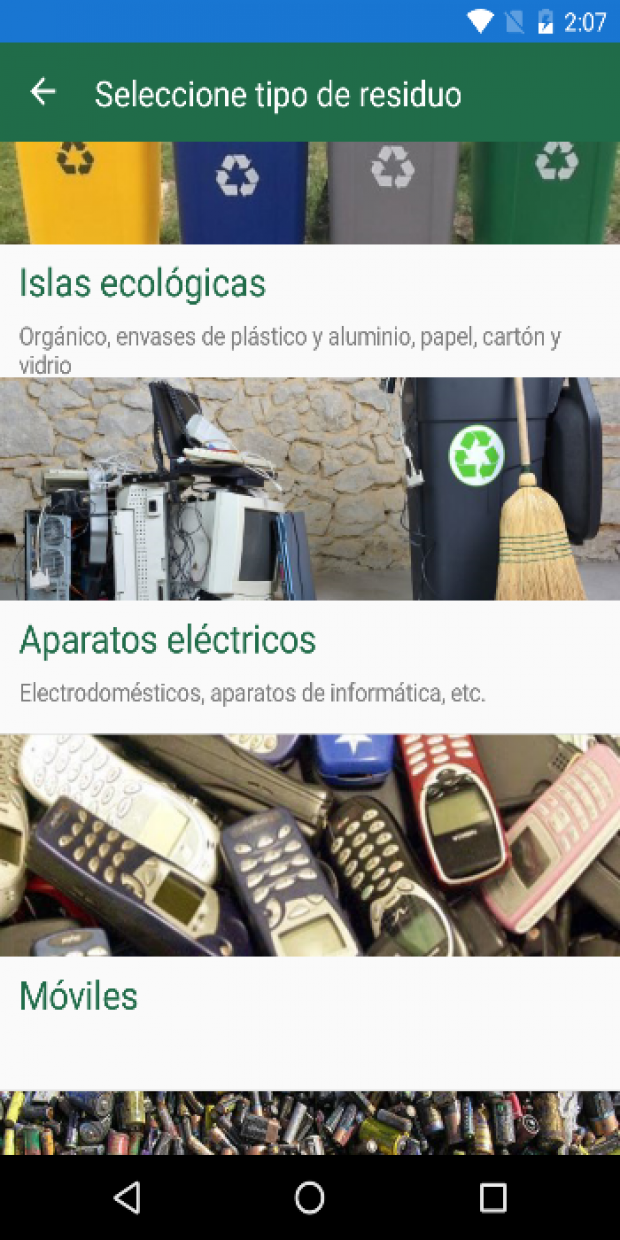Tap the system home button
This screenshot has width=620, height=1240.
[310, 1197]
